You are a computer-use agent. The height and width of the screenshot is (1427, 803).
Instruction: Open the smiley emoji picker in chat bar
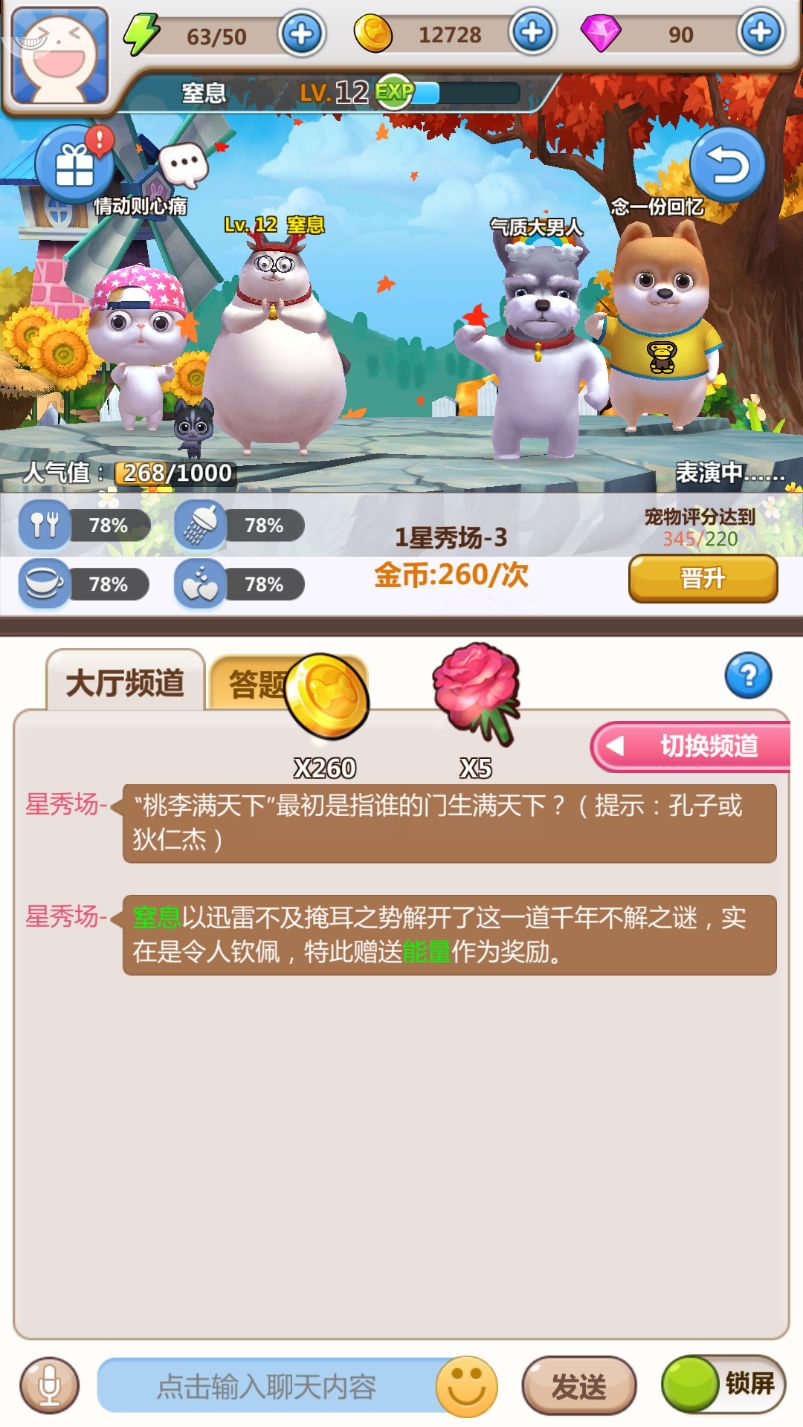466,1386
